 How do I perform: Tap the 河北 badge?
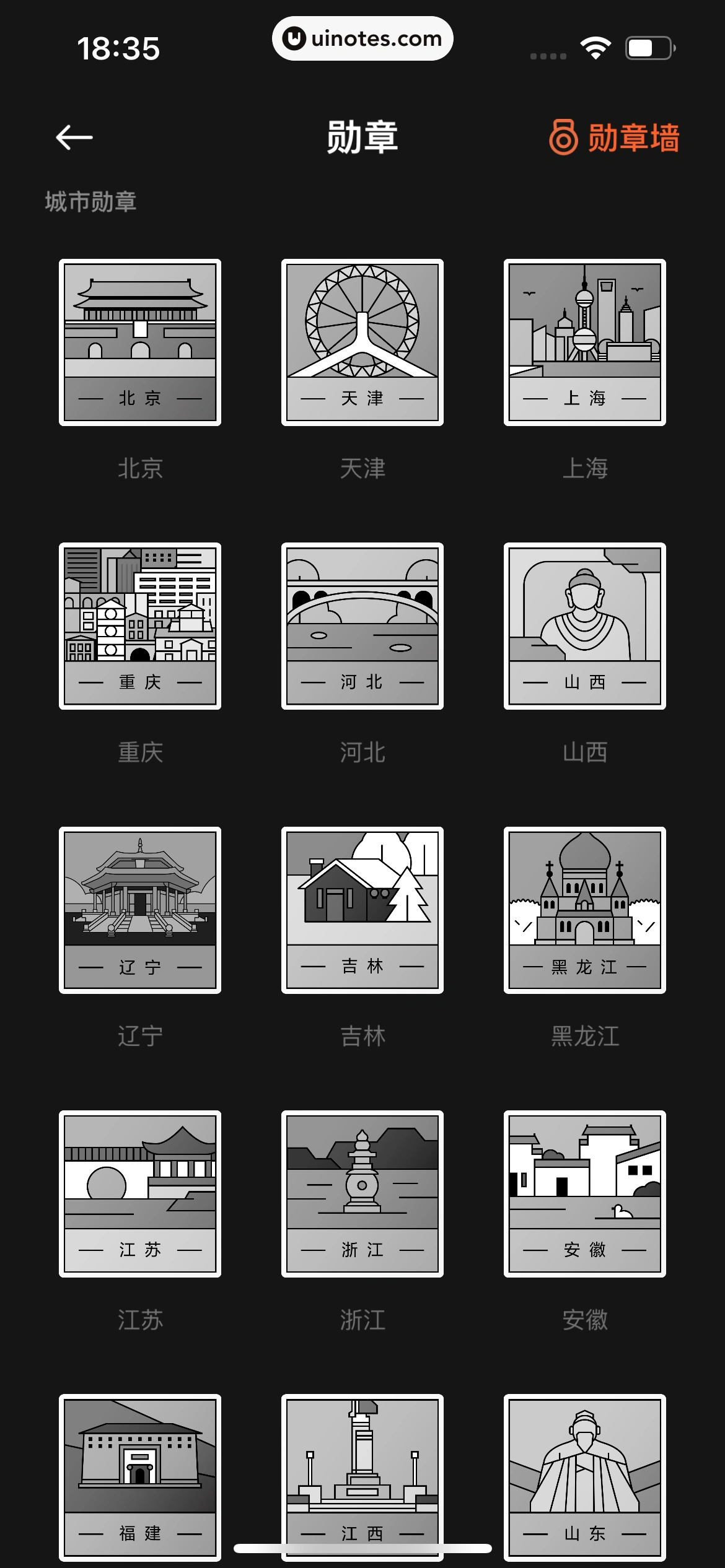[362, 626]
